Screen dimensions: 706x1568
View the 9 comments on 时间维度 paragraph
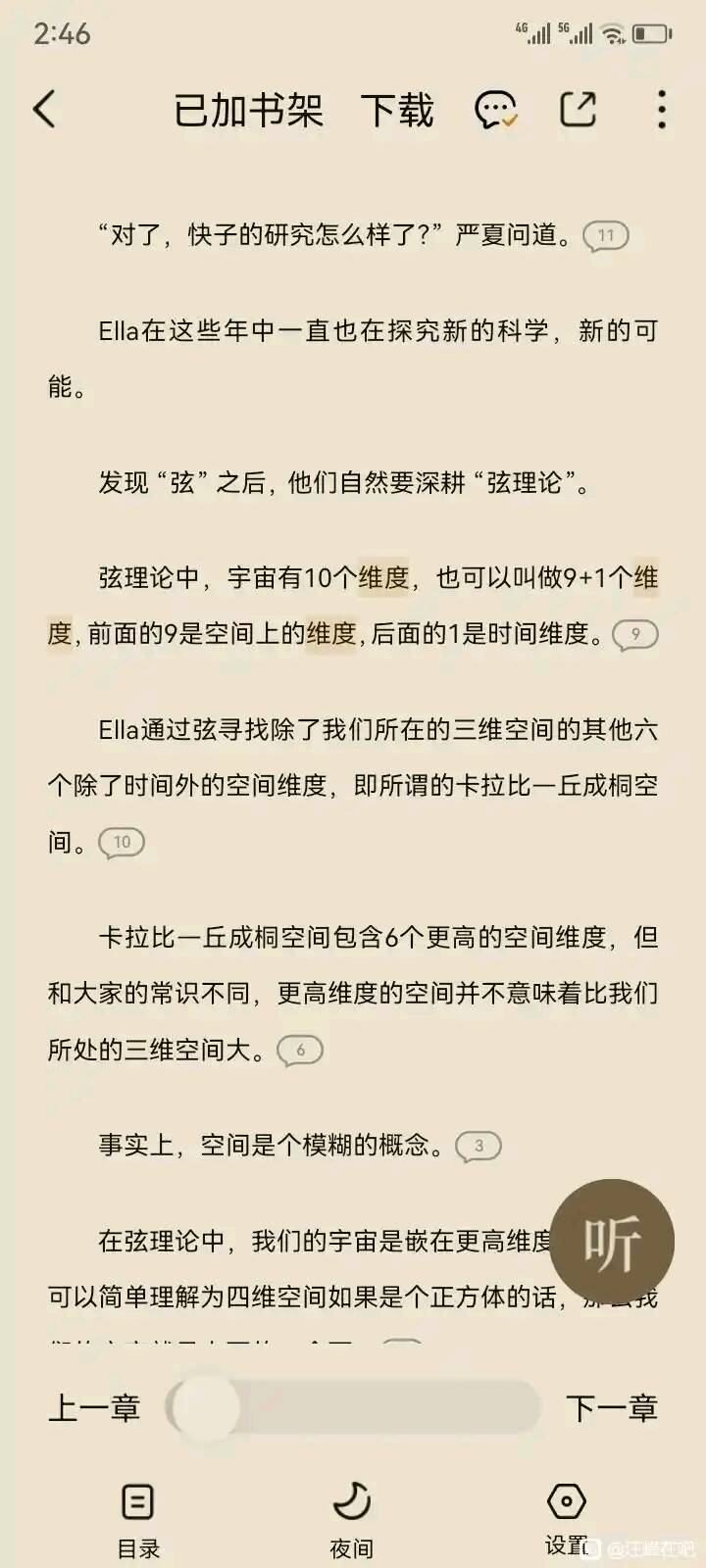pos(634,635)
